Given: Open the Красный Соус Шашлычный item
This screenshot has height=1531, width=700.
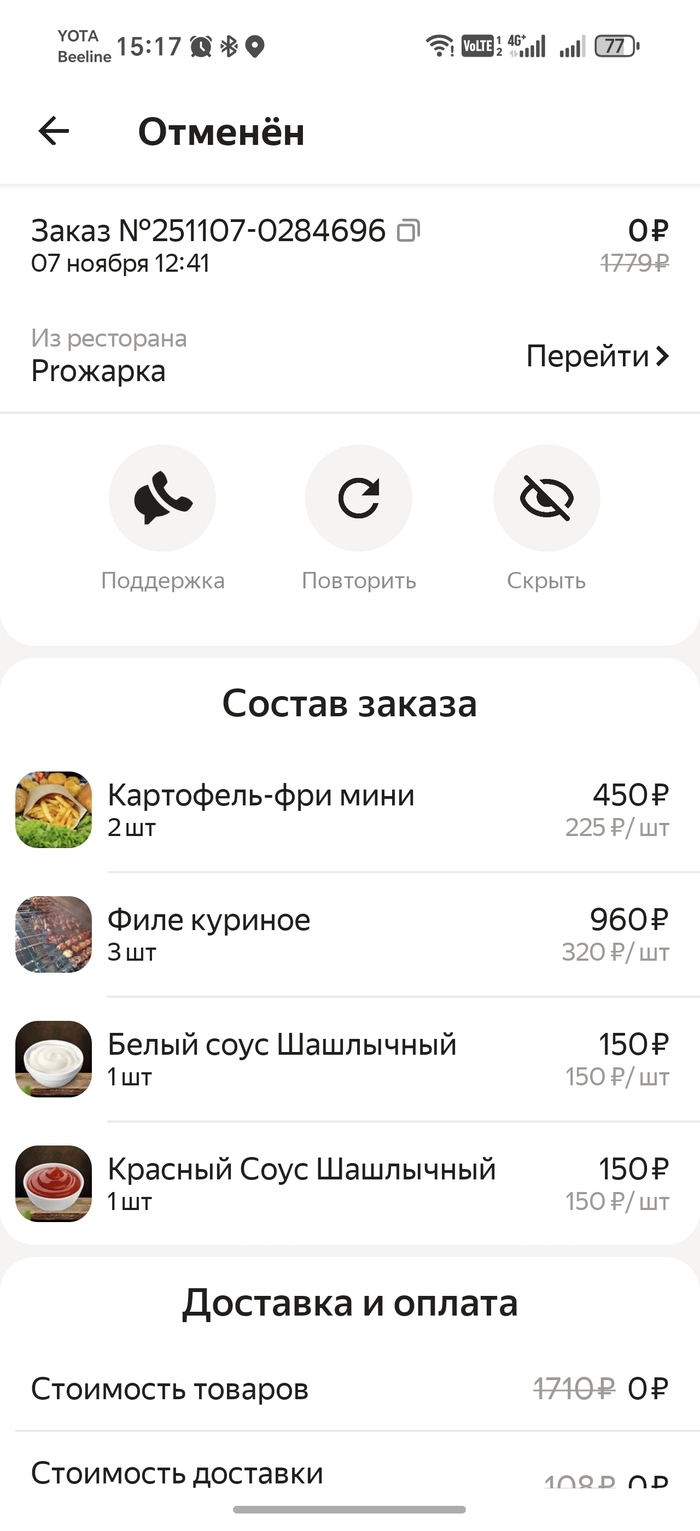Looking at the screenshot, I should (x=301, y=1183).
